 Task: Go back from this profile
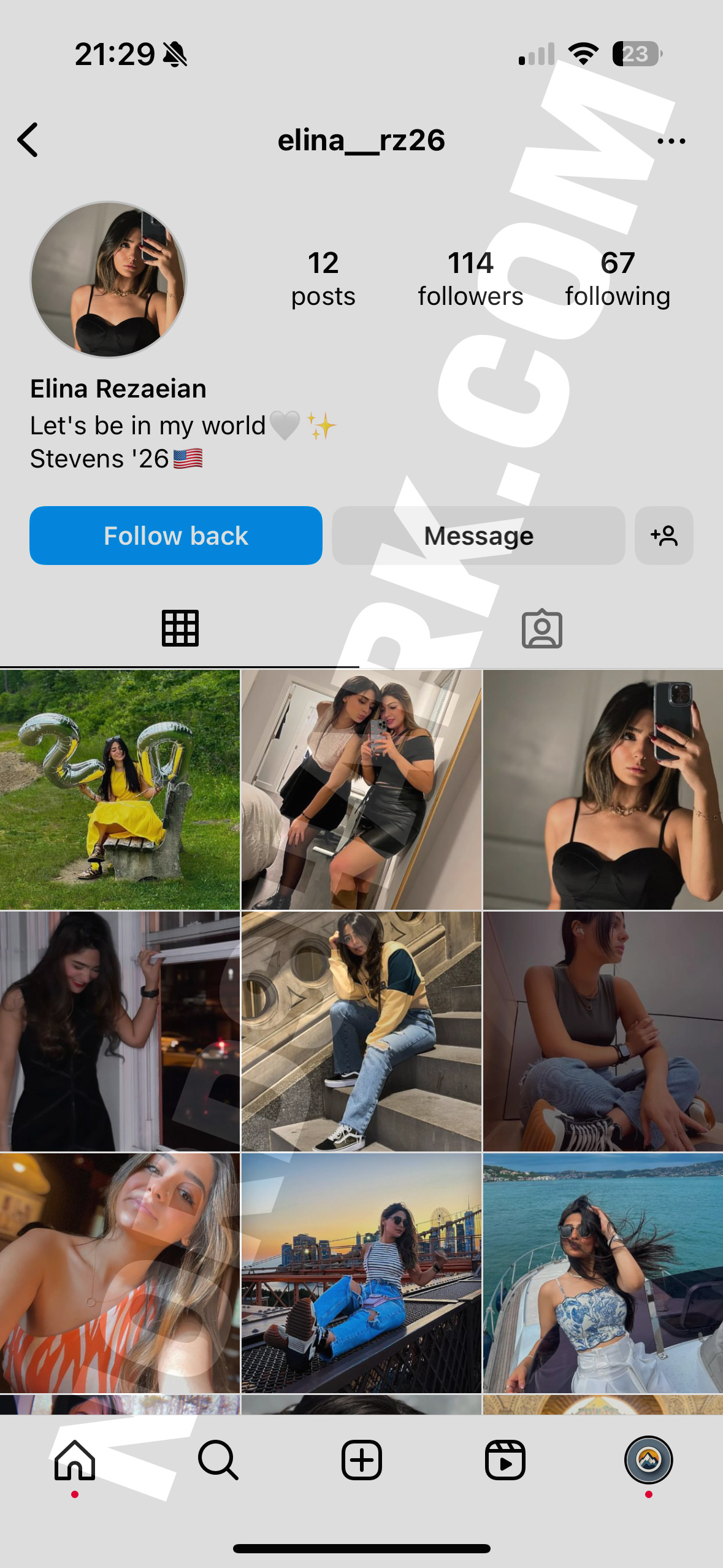(28, 140)
